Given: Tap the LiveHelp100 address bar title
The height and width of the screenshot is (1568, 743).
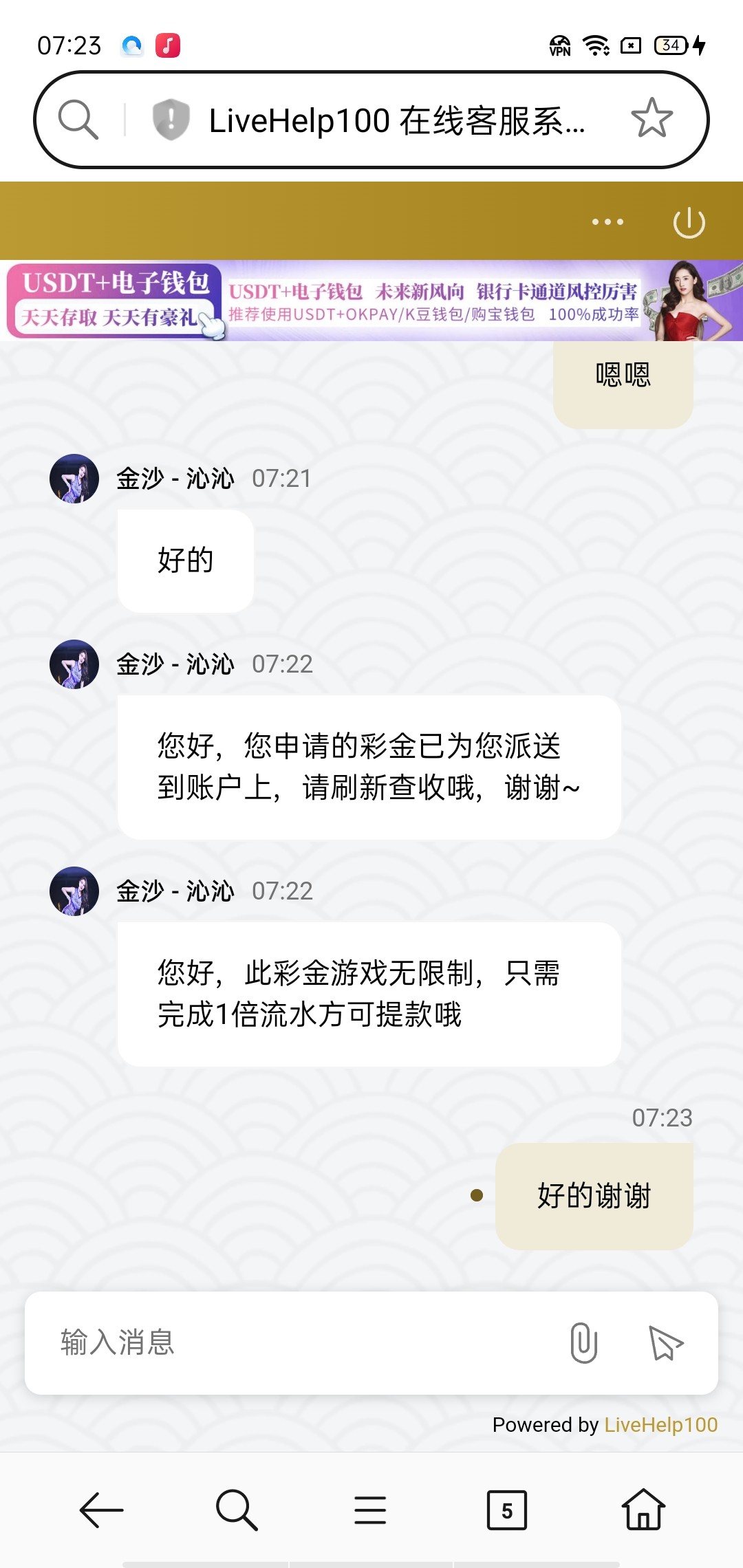Looking at the screenshot, I should (x=397, y=121).
